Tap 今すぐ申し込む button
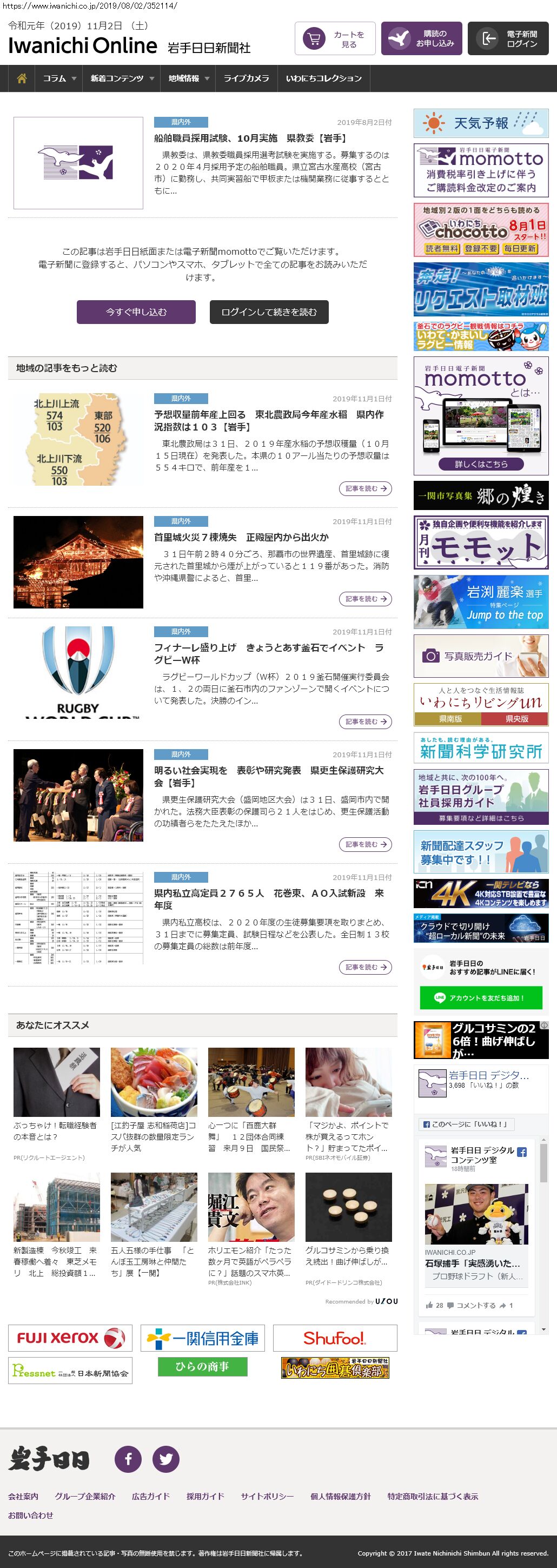The image size is (557, 1568). click(x=136, y=312)
